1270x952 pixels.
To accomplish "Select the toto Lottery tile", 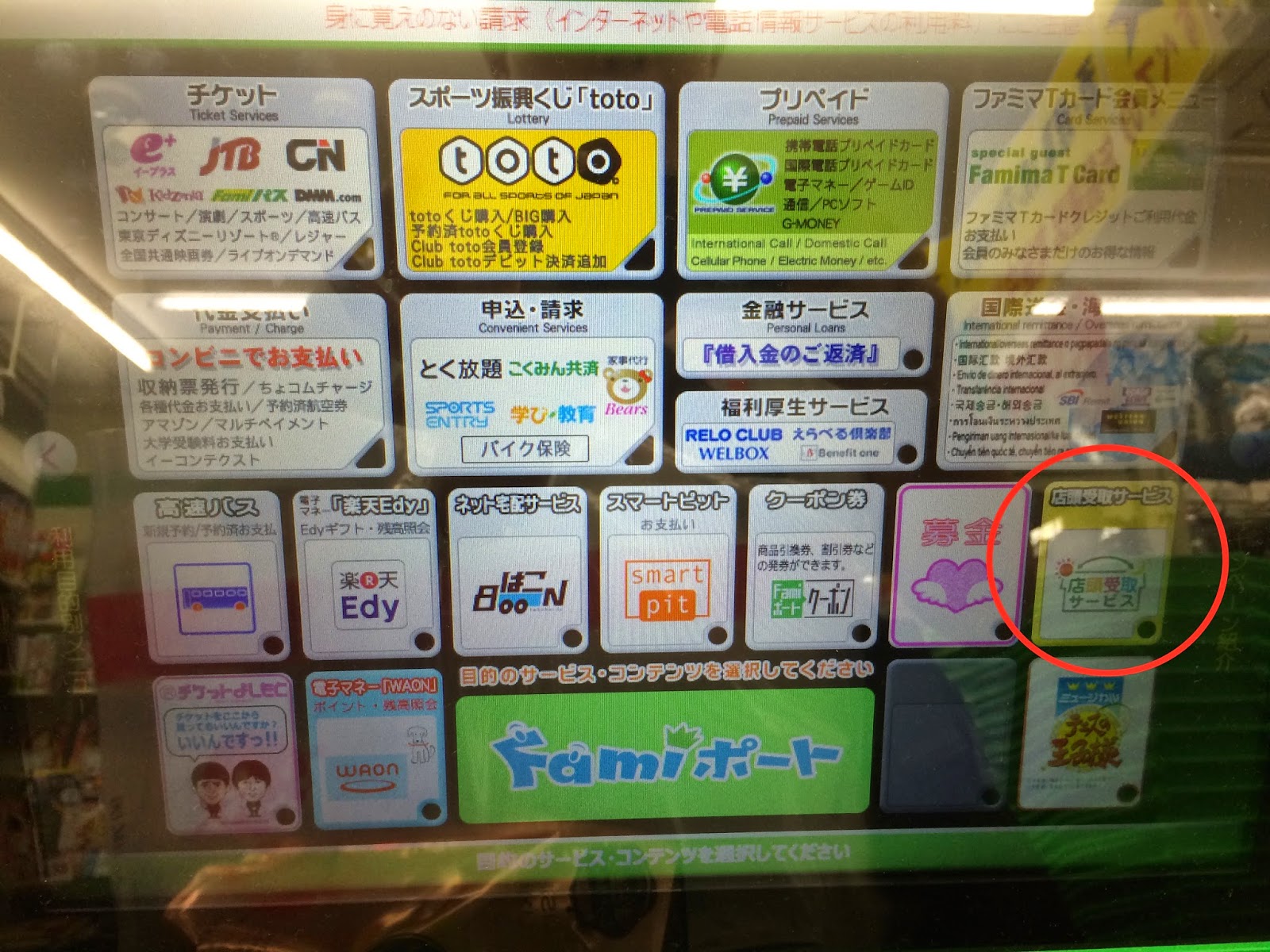I will pyautogui.click(x=525, y=181).
